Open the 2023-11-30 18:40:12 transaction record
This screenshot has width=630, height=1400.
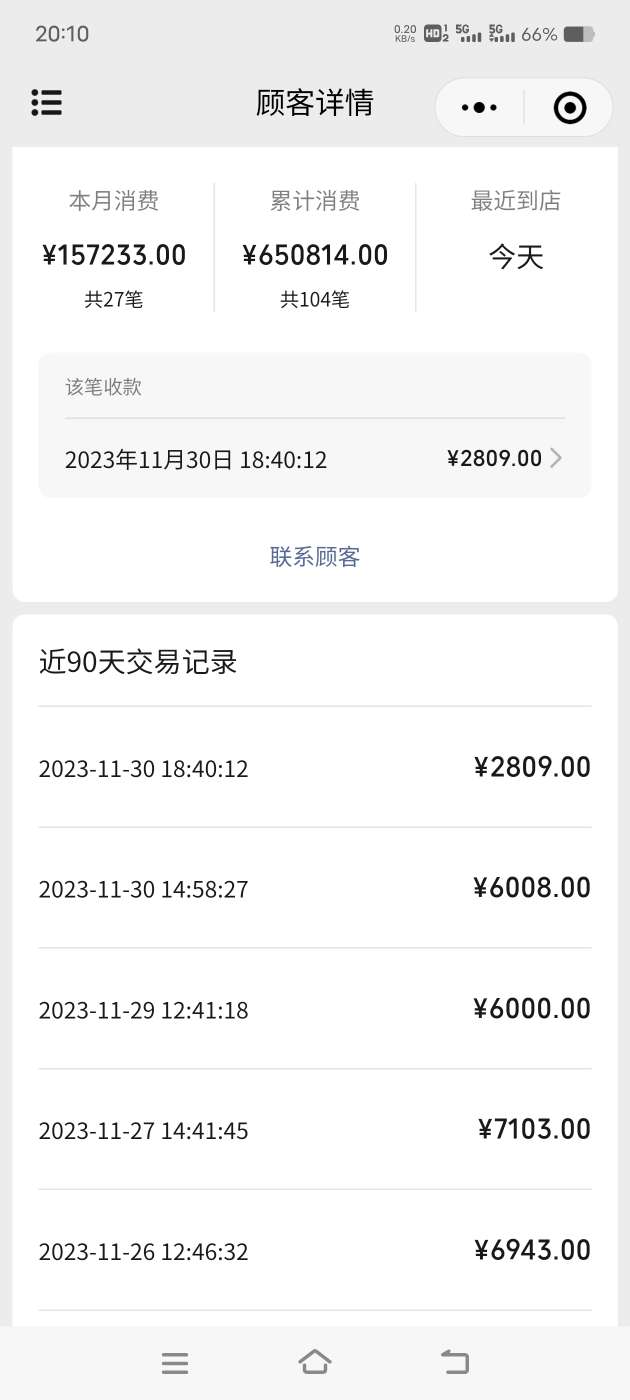point(315,768)
